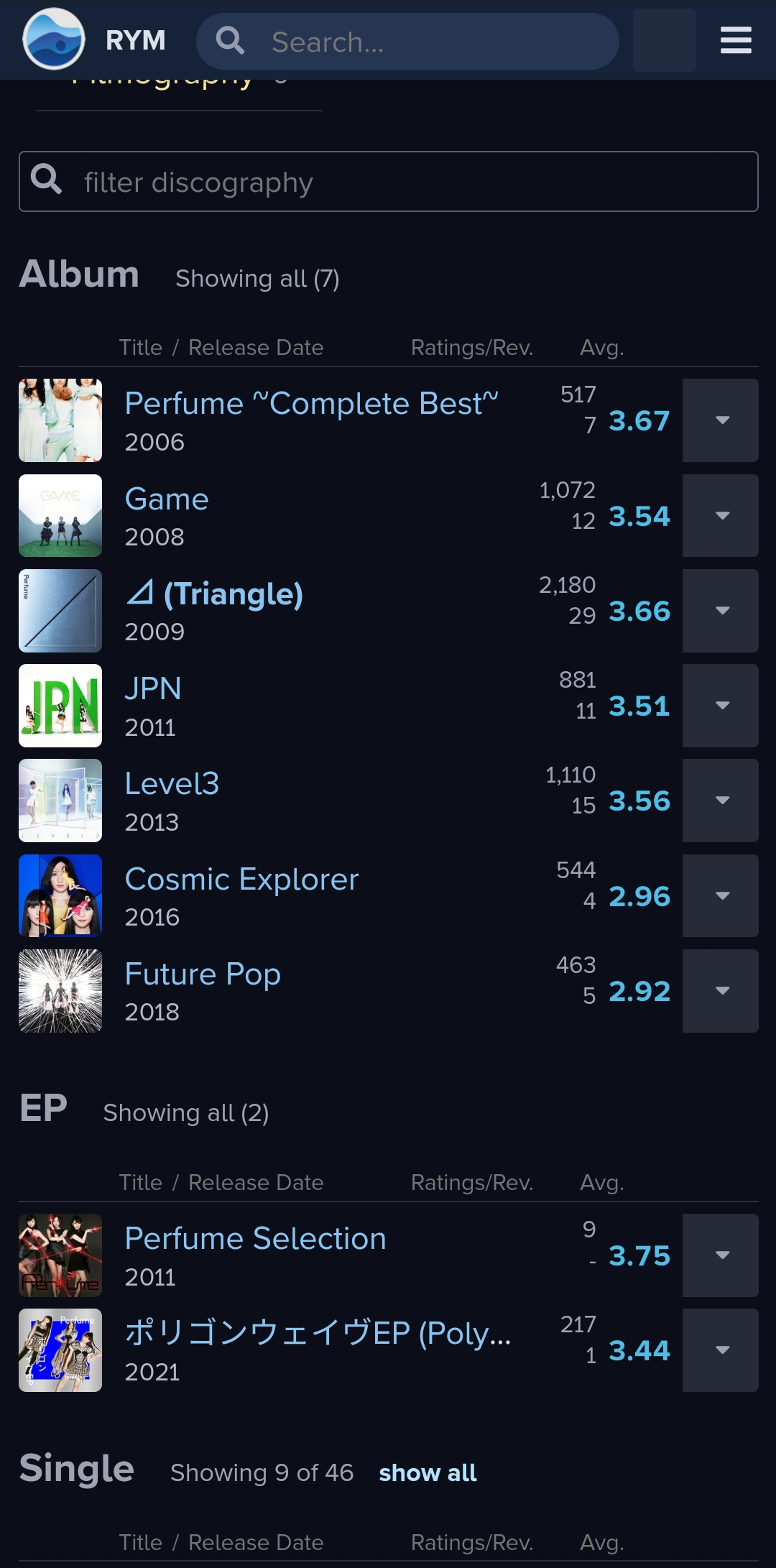776x1568 pixels.
Task: Open the JPN album page
Action: 153,689
